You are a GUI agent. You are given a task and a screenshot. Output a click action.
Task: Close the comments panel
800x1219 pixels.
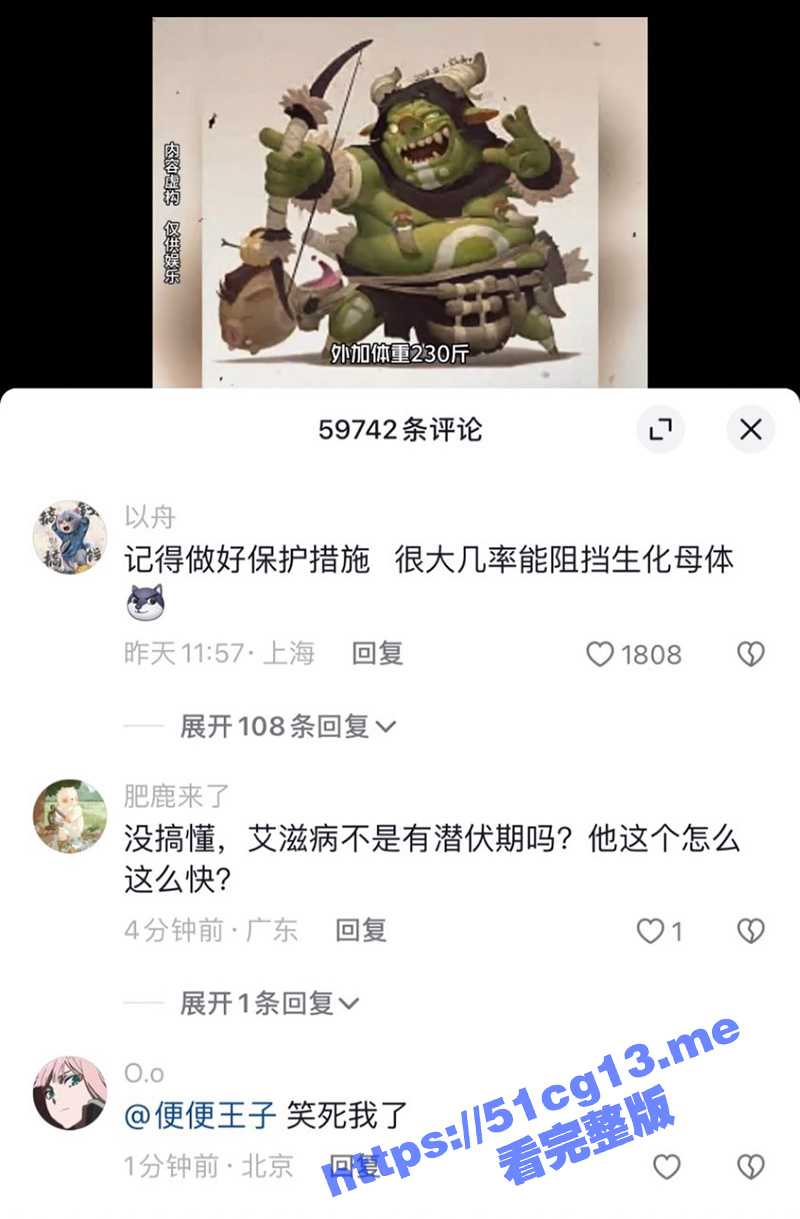pyautogui.click(x=750, y=430)
